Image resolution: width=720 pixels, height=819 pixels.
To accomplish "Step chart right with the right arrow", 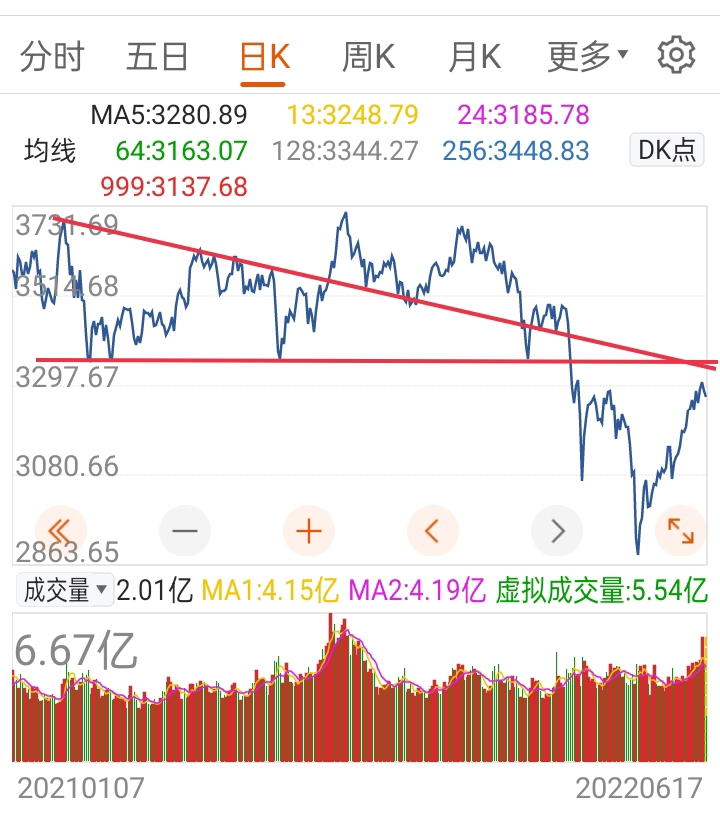I will (556, 531).
